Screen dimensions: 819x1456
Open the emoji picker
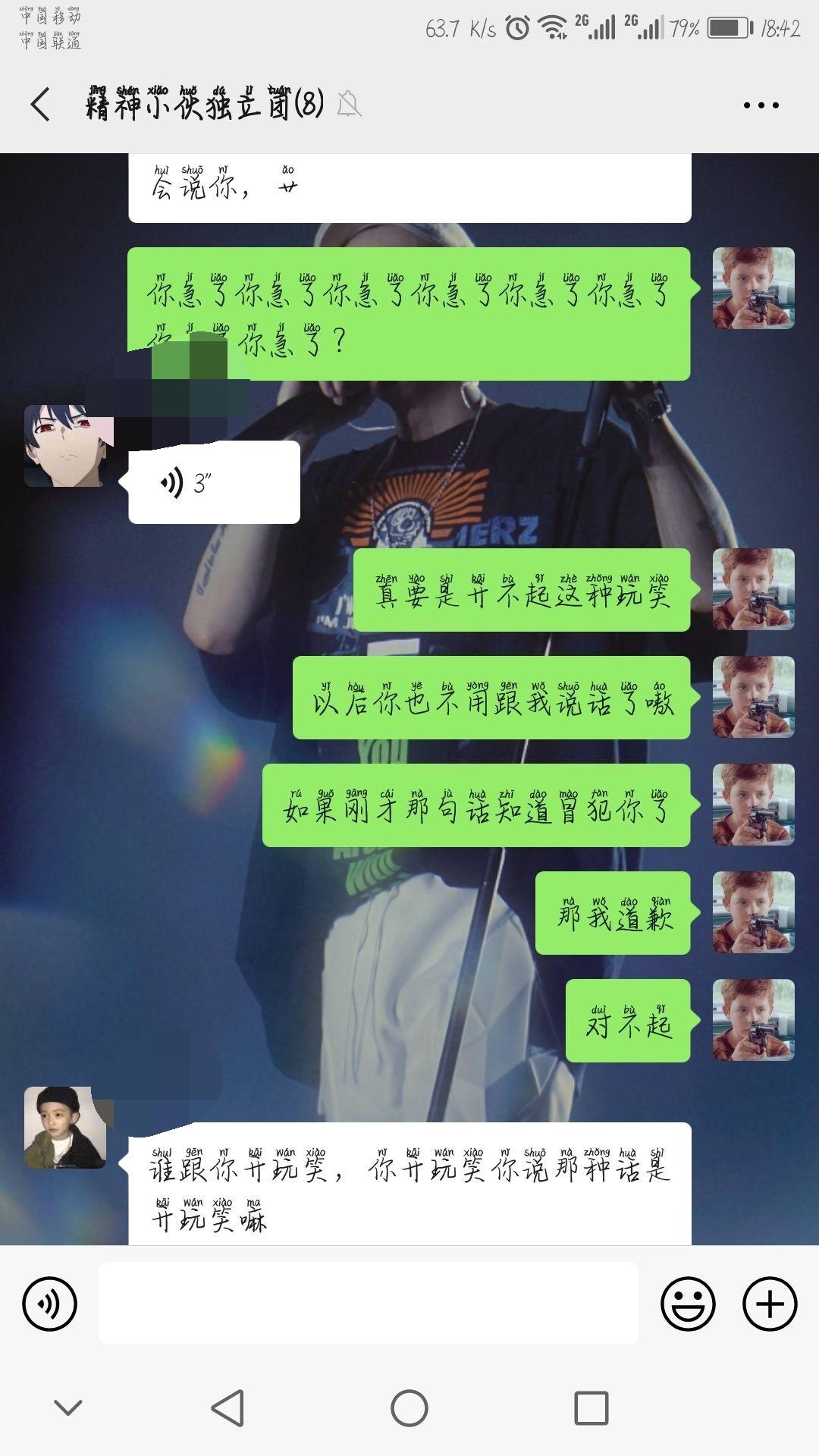688,1304
